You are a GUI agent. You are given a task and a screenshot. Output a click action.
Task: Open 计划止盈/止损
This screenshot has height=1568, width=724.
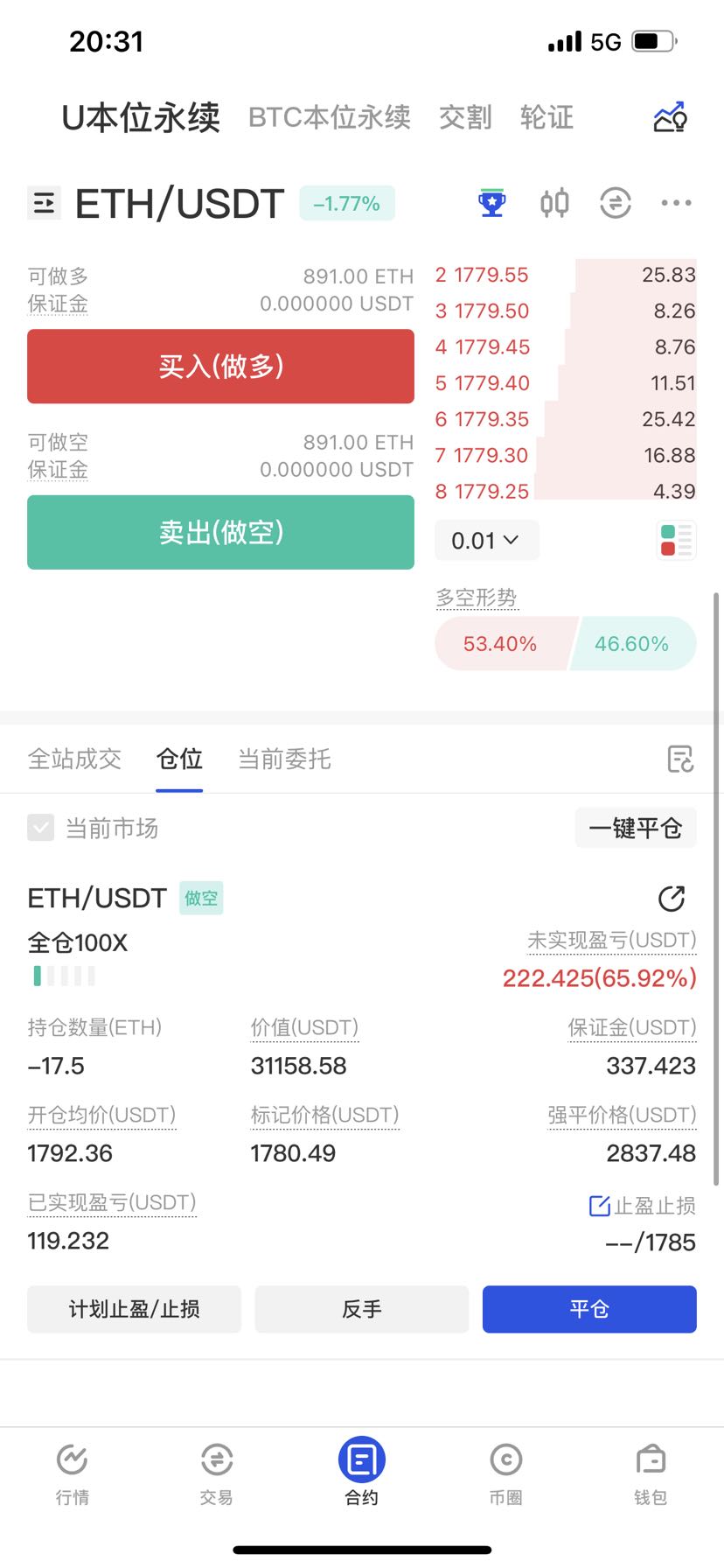click(134, 1309)
